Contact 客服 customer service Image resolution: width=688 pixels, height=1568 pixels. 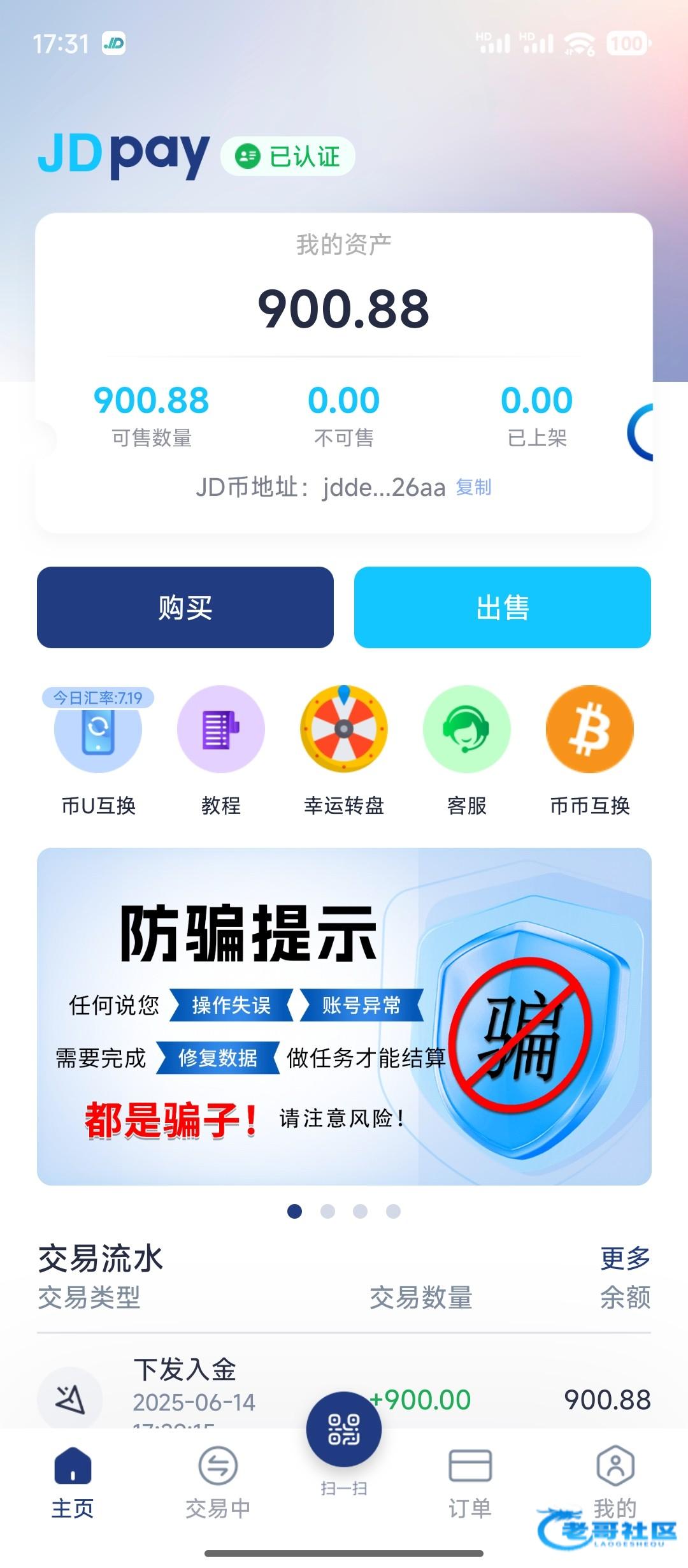click(x=466, y=731)
